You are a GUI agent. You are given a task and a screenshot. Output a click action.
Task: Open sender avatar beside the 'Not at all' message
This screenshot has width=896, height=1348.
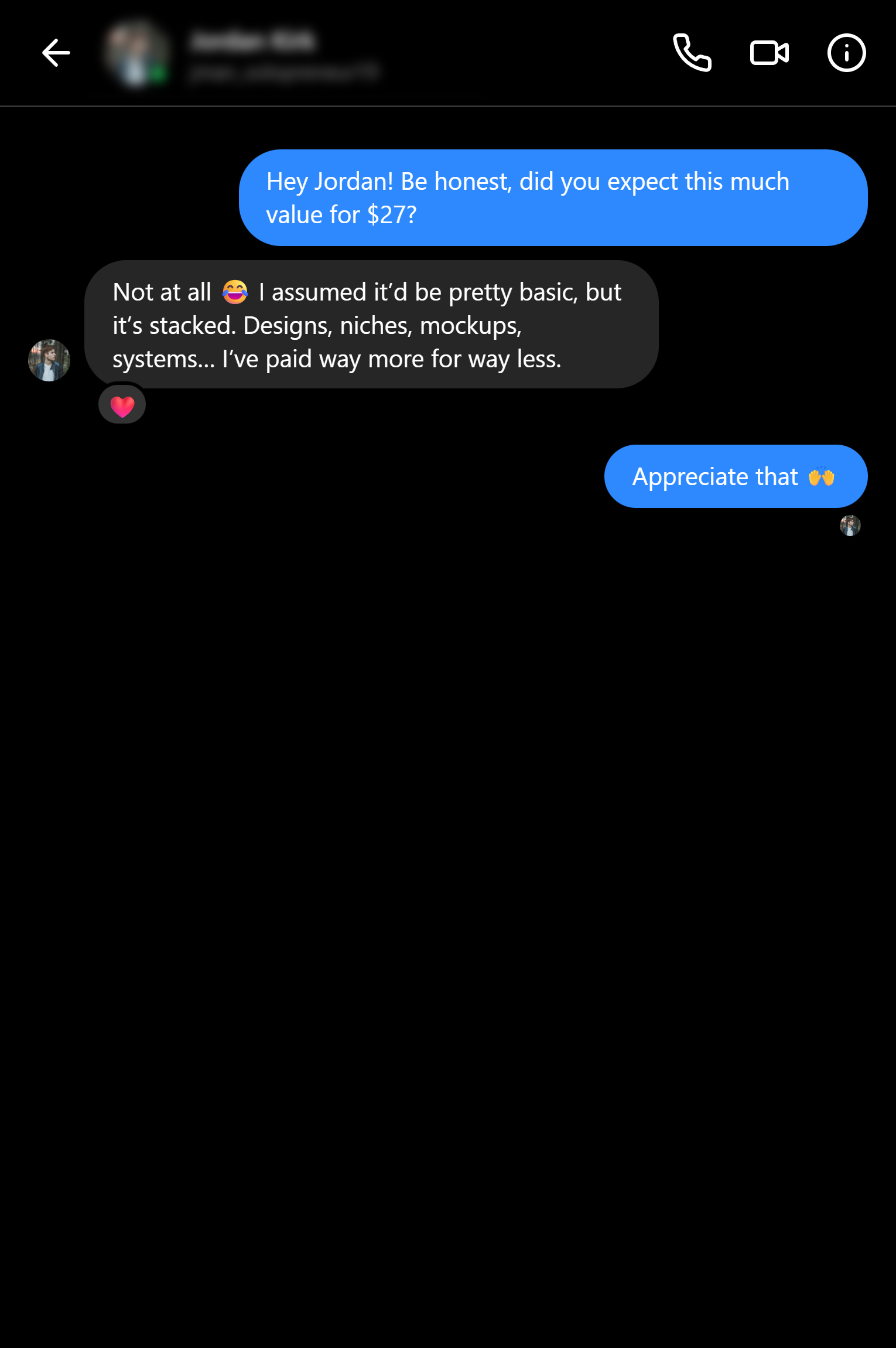pyautogui.click(x=49, y=360)
